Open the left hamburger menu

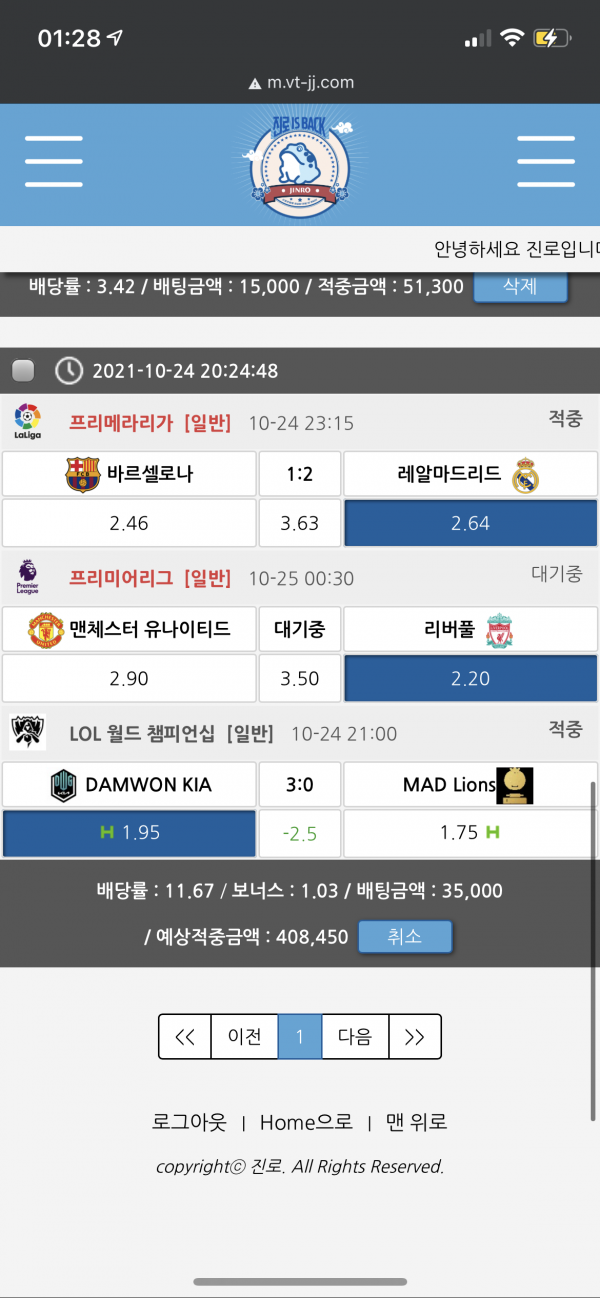(53, 164)
